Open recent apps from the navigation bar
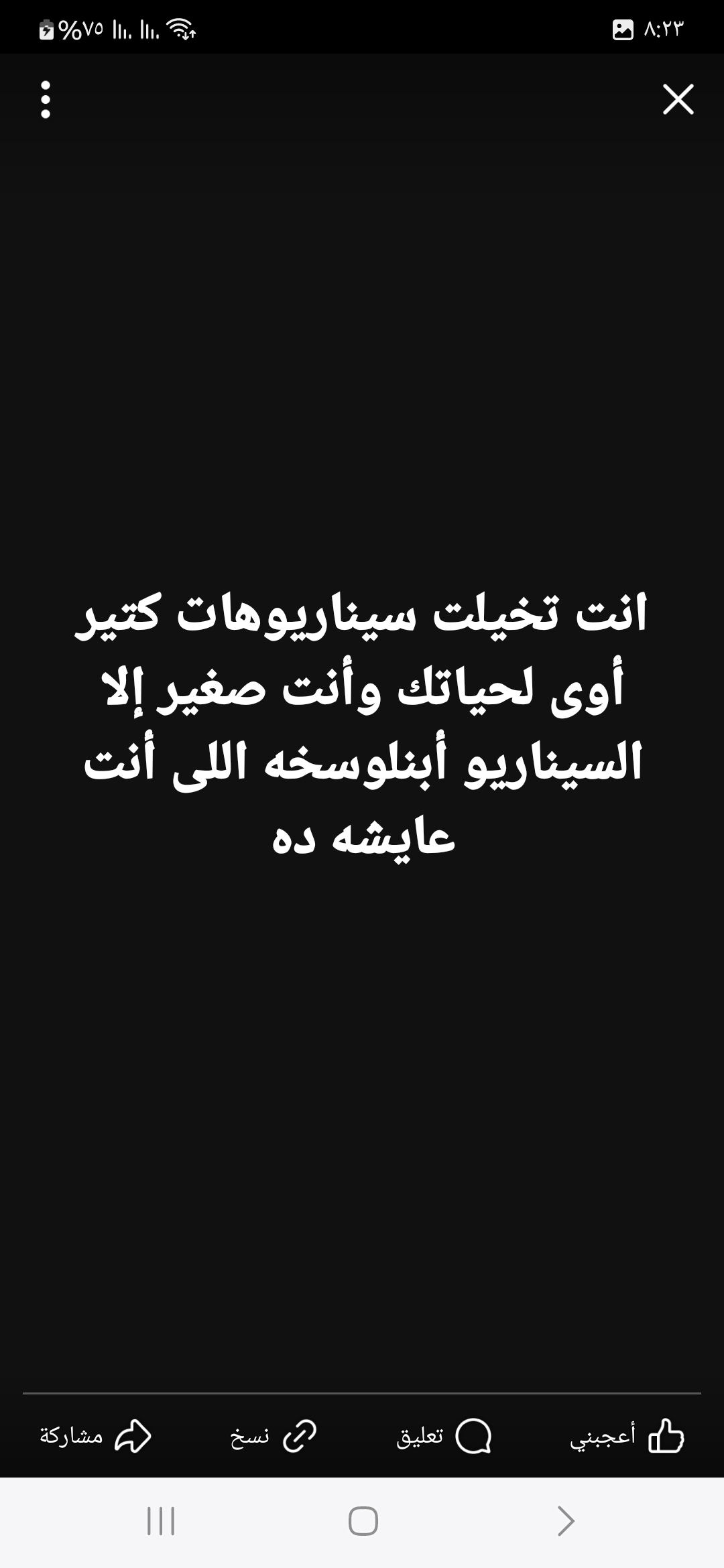 coord(161,1521)
